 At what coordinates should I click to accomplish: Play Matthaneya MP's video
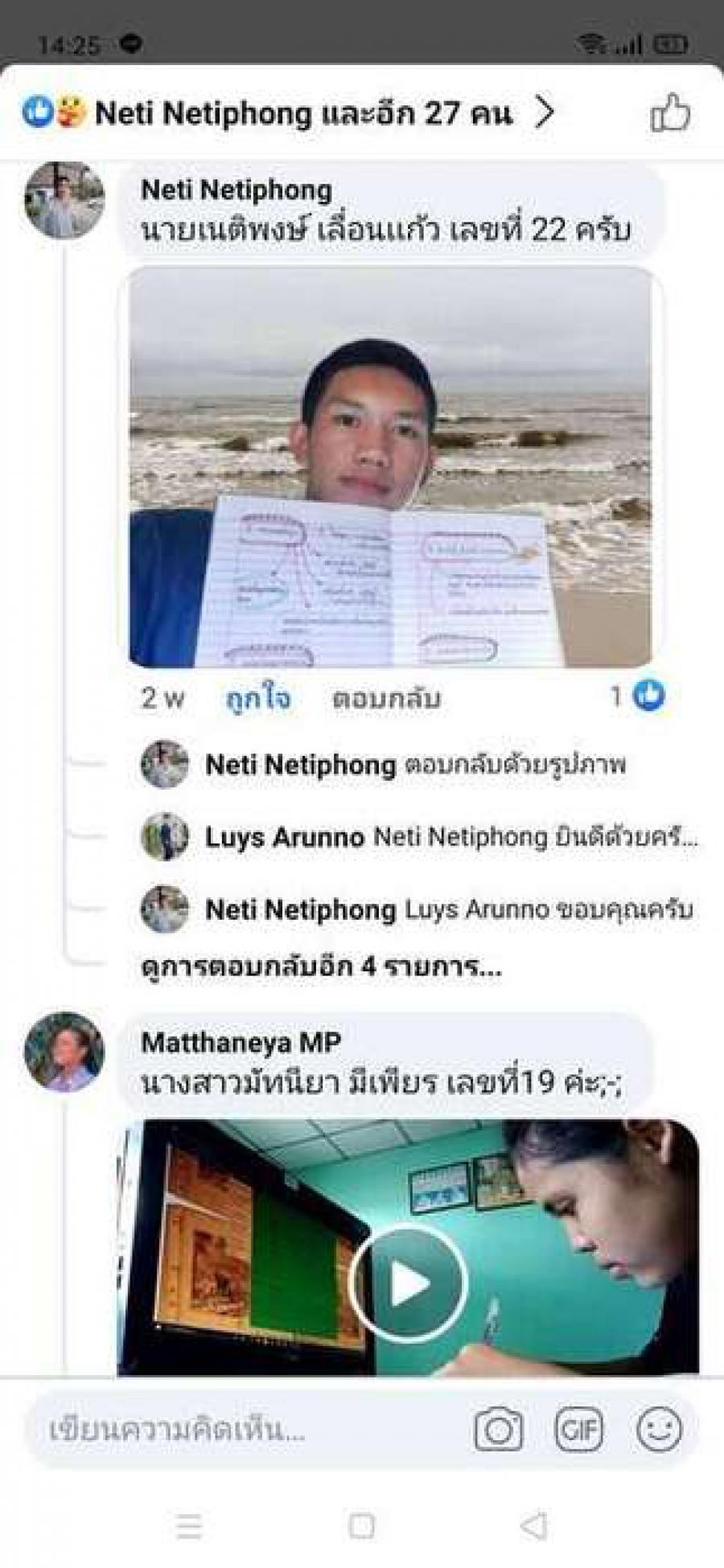(x=409, y=1284)
